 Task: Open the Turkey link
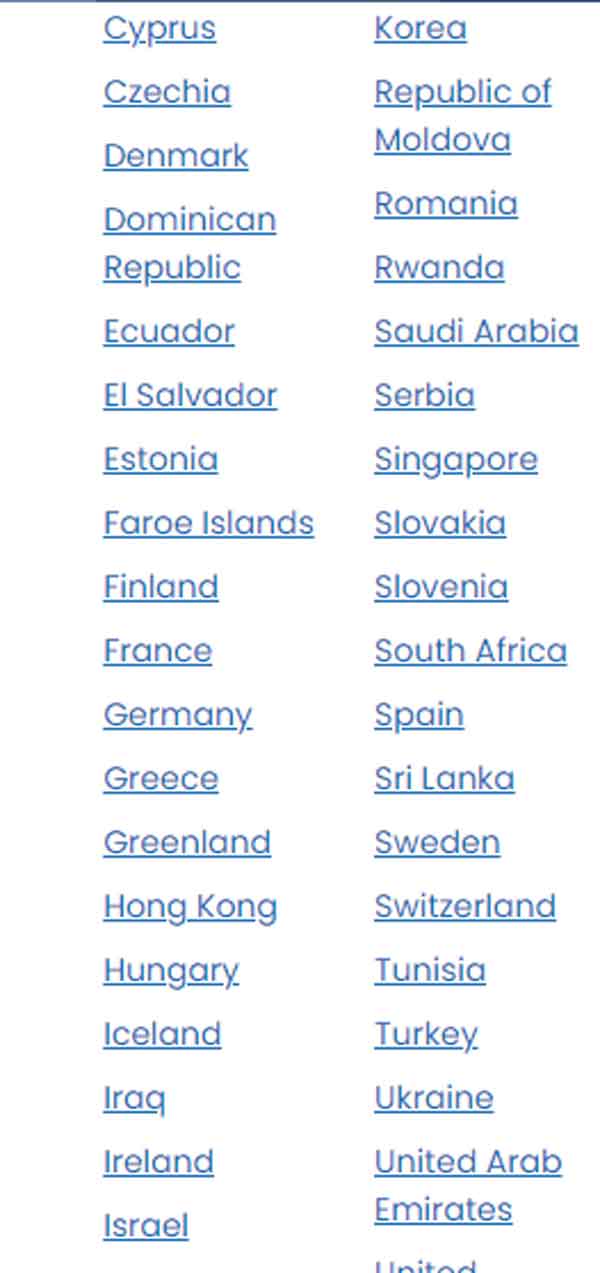click(426, 1035)
